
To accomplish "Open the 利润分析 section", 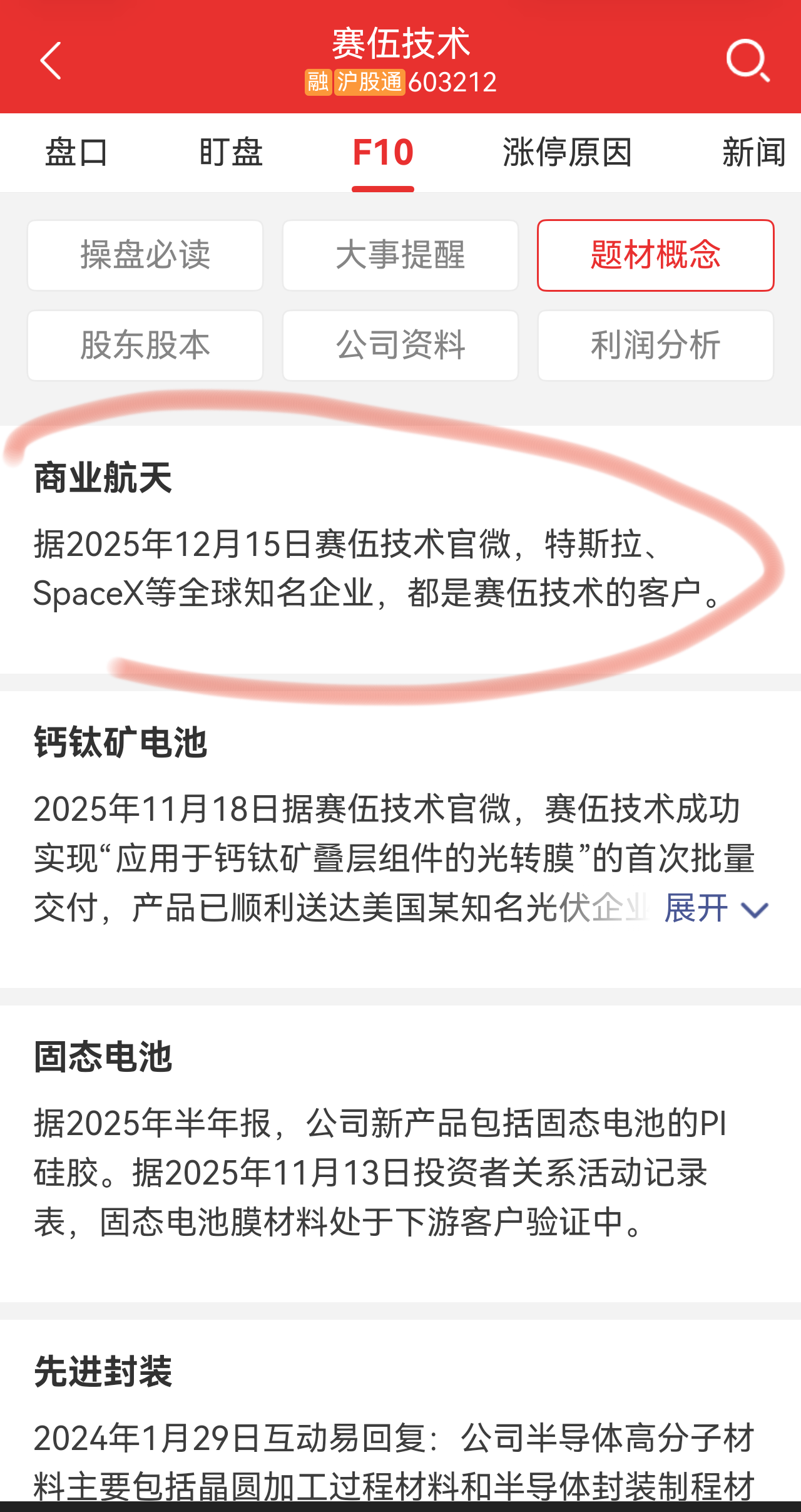I will 655,346.
